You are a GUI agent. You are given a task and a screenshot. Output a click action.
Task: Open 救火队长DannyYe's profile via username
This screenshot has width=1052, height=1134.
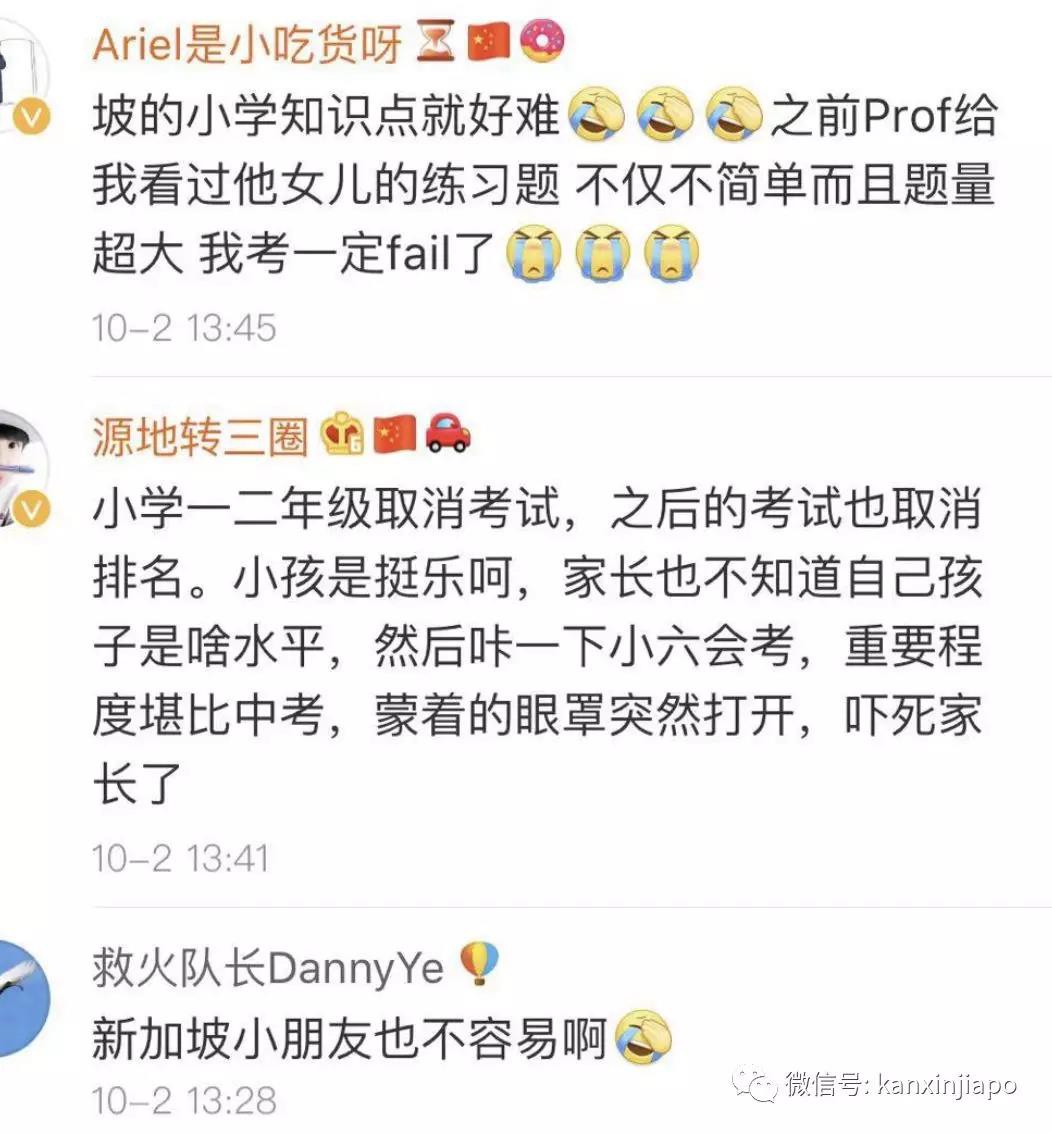click(267, 967)
